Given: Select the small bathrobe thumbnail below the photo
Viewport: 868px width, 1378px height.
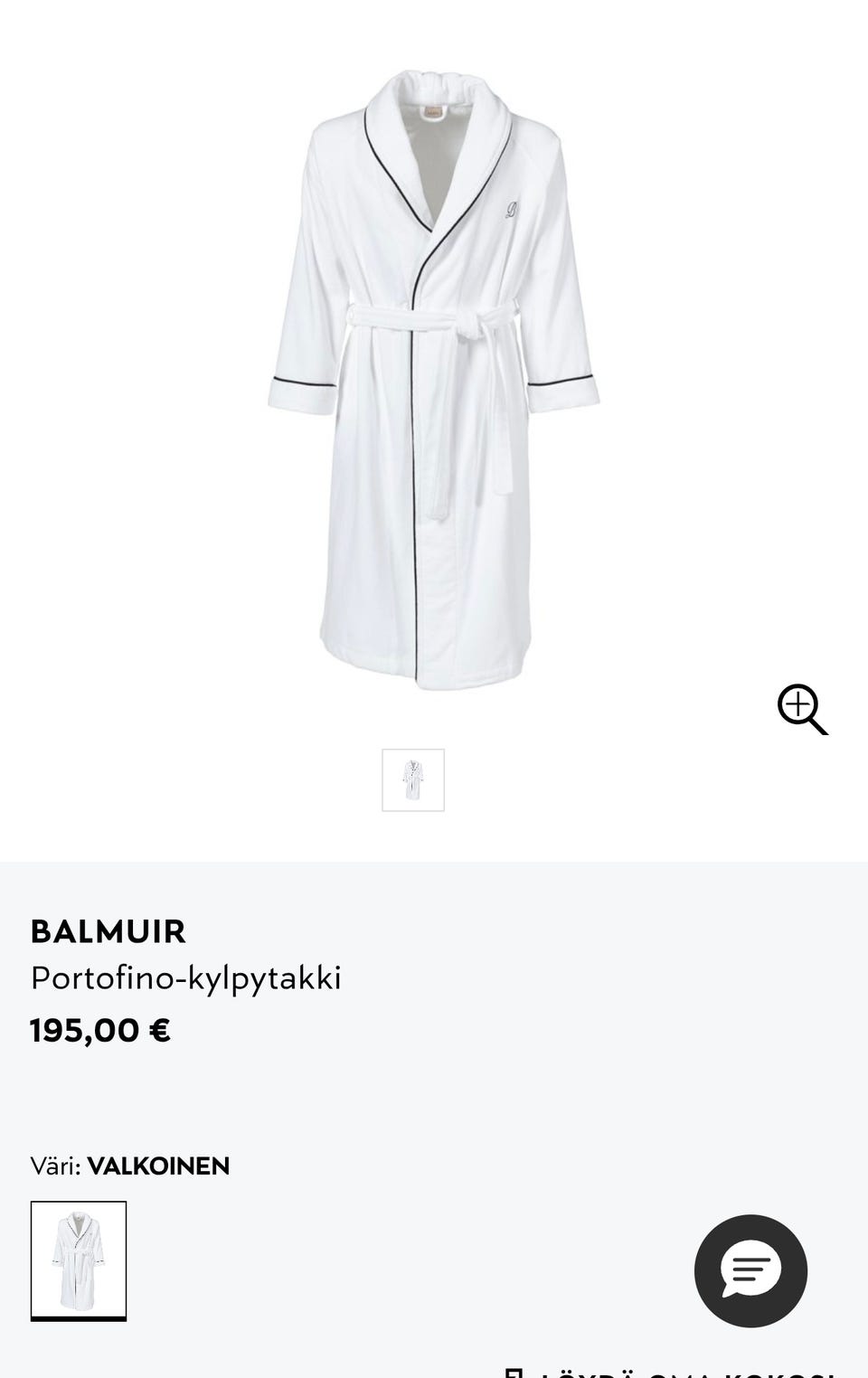Looking at the screenshot, I should [x=413, y=779].
